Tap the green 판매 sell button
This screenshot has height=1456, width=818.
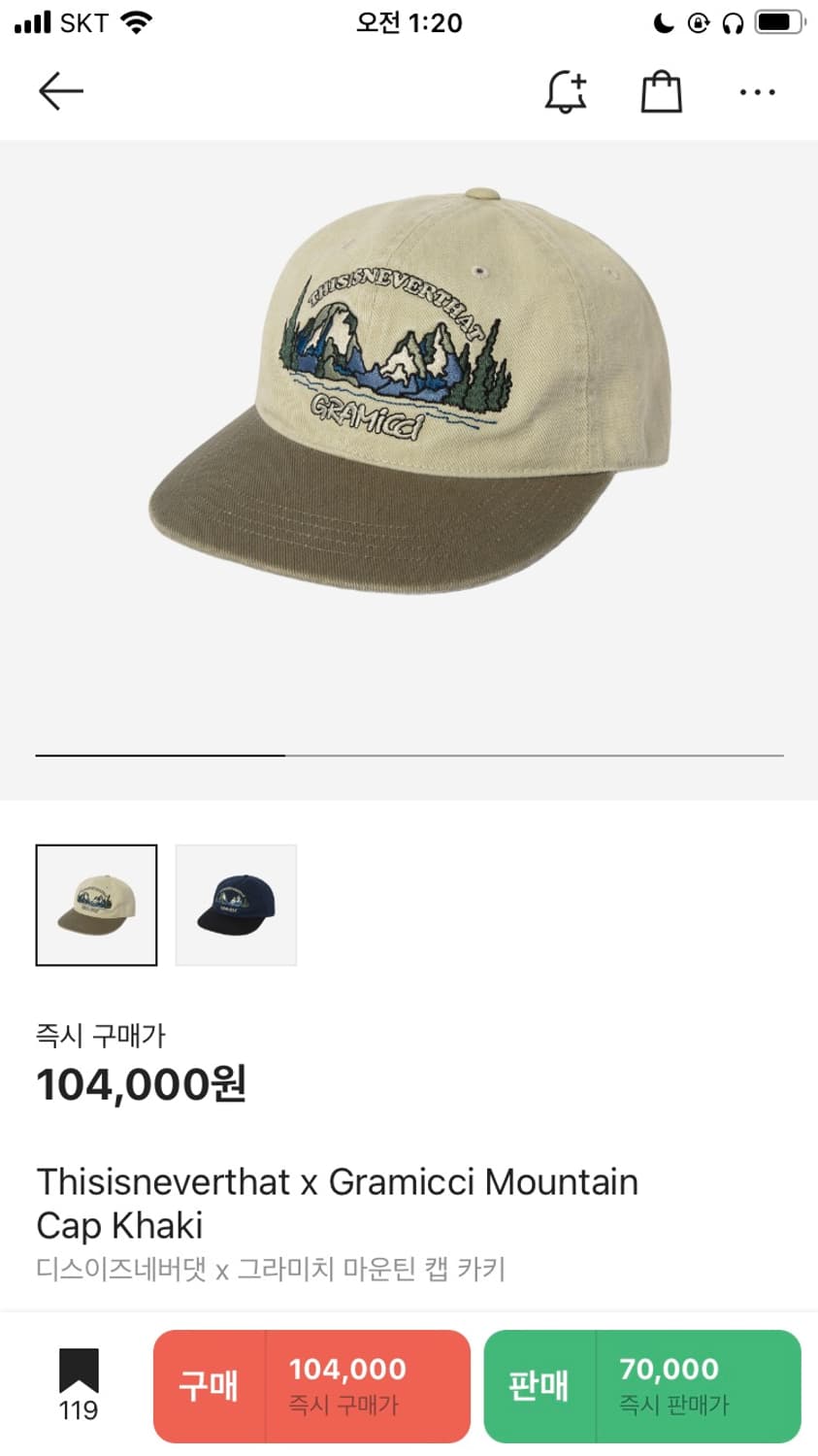point(641,1386)
